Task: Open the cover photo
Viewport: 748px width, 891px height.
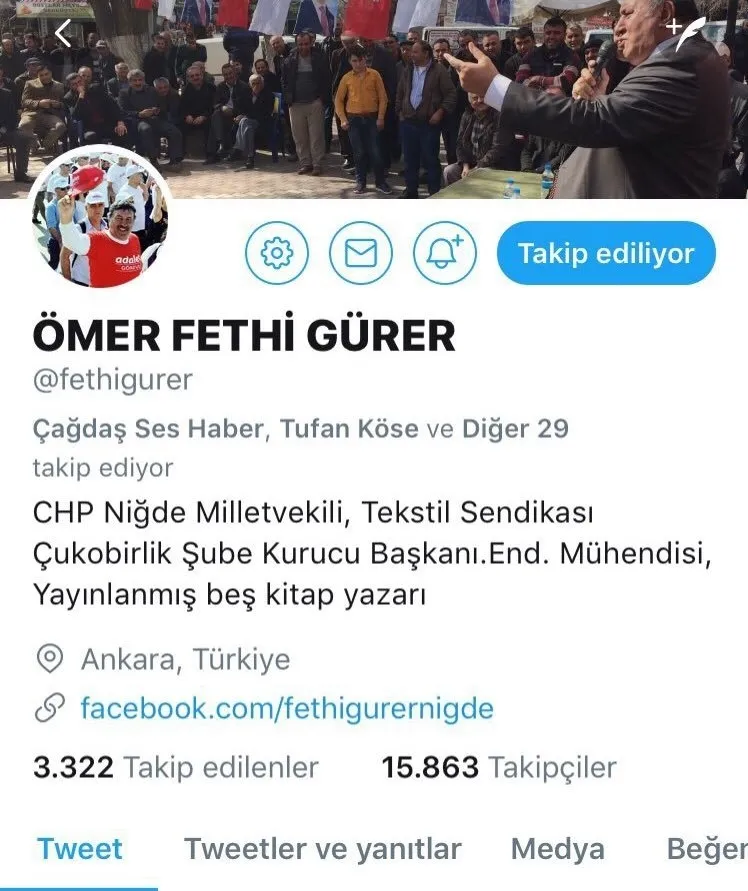Action: [x=374, y=100]
